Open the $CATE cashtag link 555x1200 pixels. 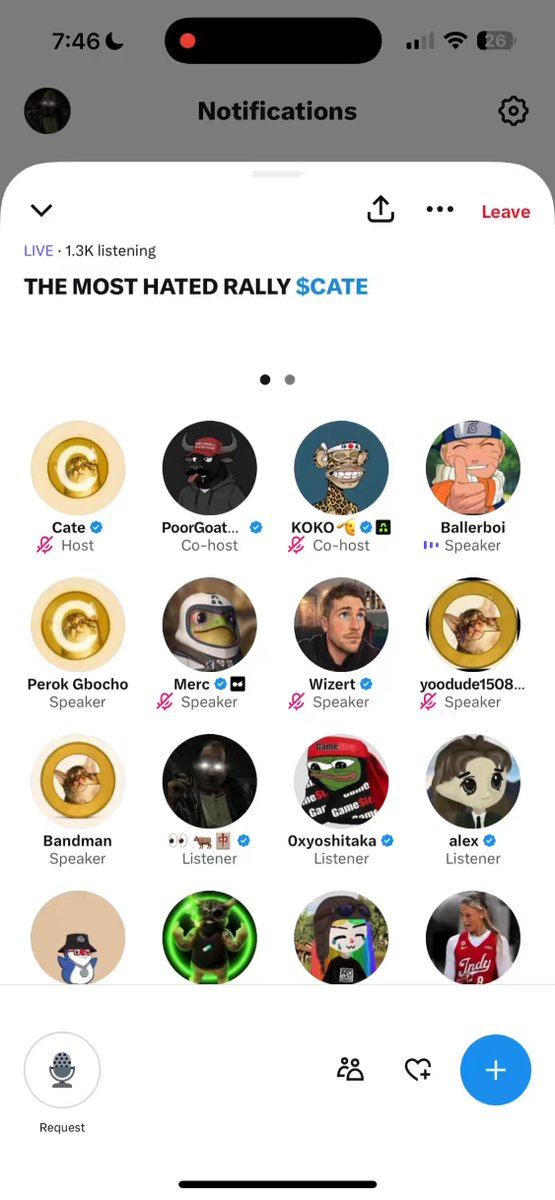coord(332,287)
